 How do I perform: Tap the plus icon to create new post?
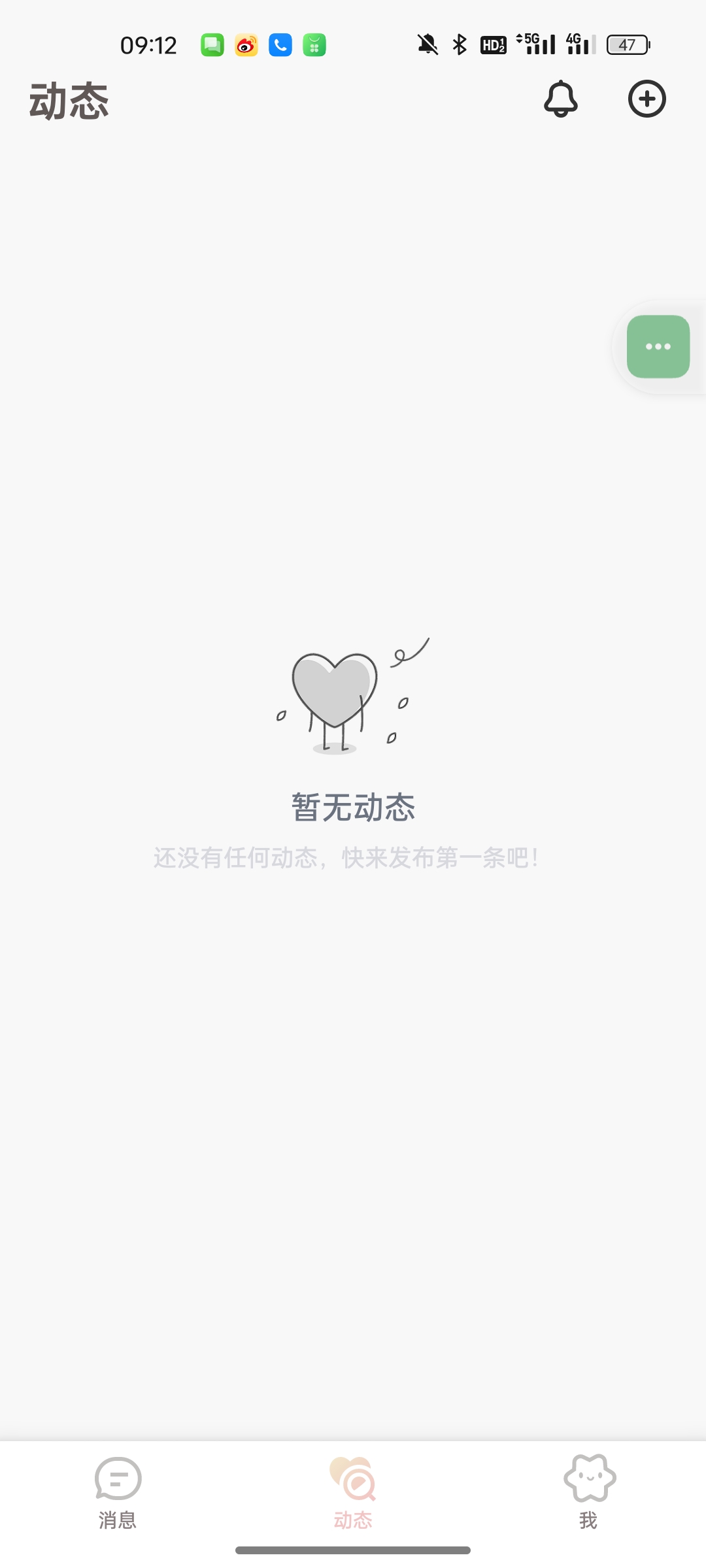tap(648, 99)
